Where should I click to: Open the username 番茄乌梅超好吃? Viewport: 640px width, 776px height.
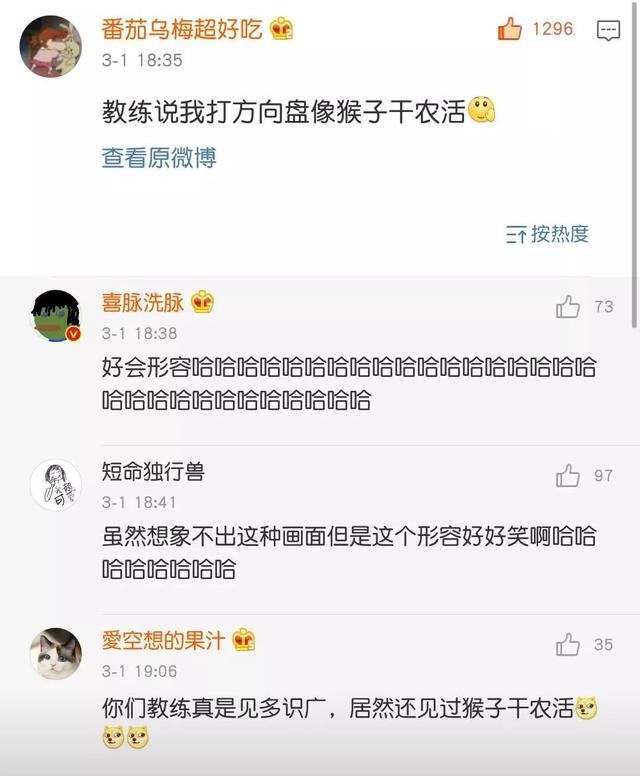[182, 29]
